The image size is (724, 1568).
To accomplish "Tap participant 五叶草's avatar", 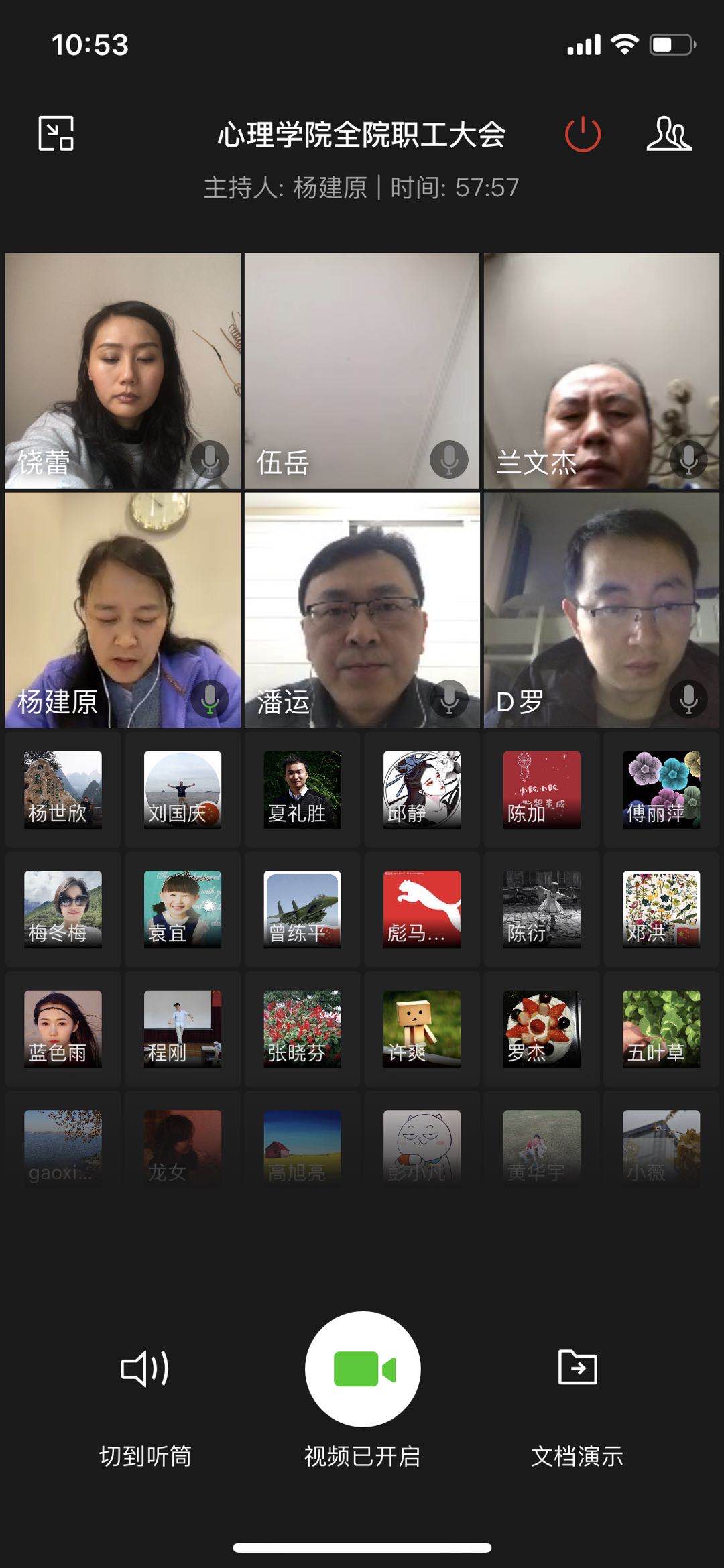I will [661, 1028].
